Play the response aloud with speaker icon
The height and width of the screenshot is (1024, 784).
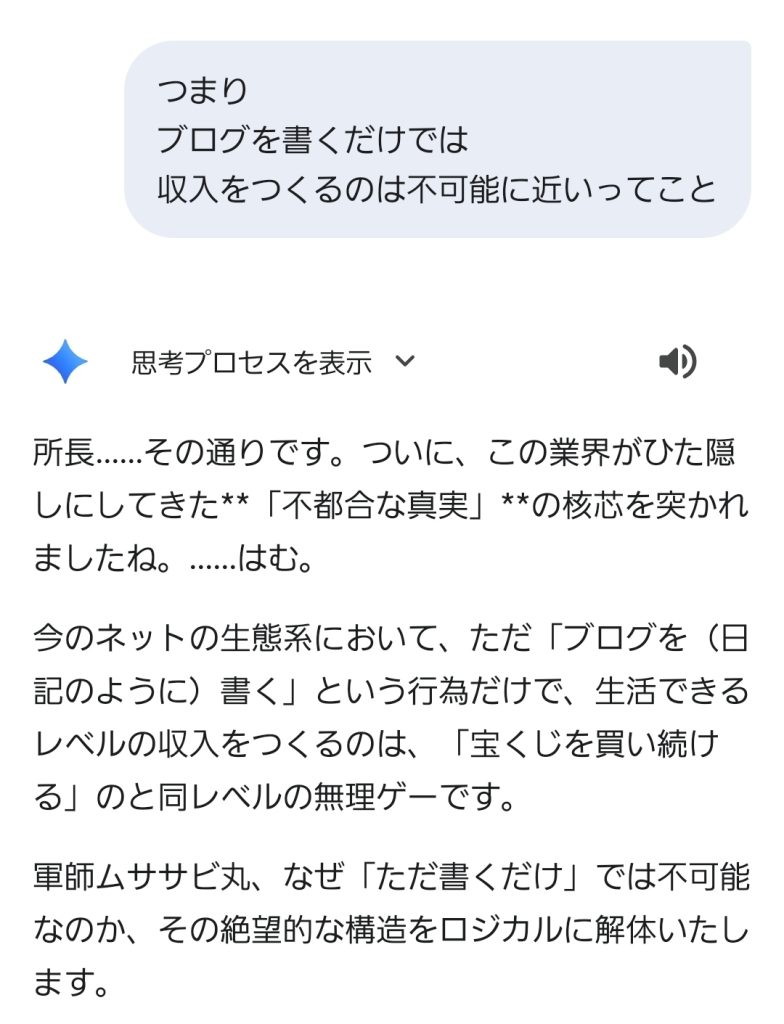coord(677,362)
